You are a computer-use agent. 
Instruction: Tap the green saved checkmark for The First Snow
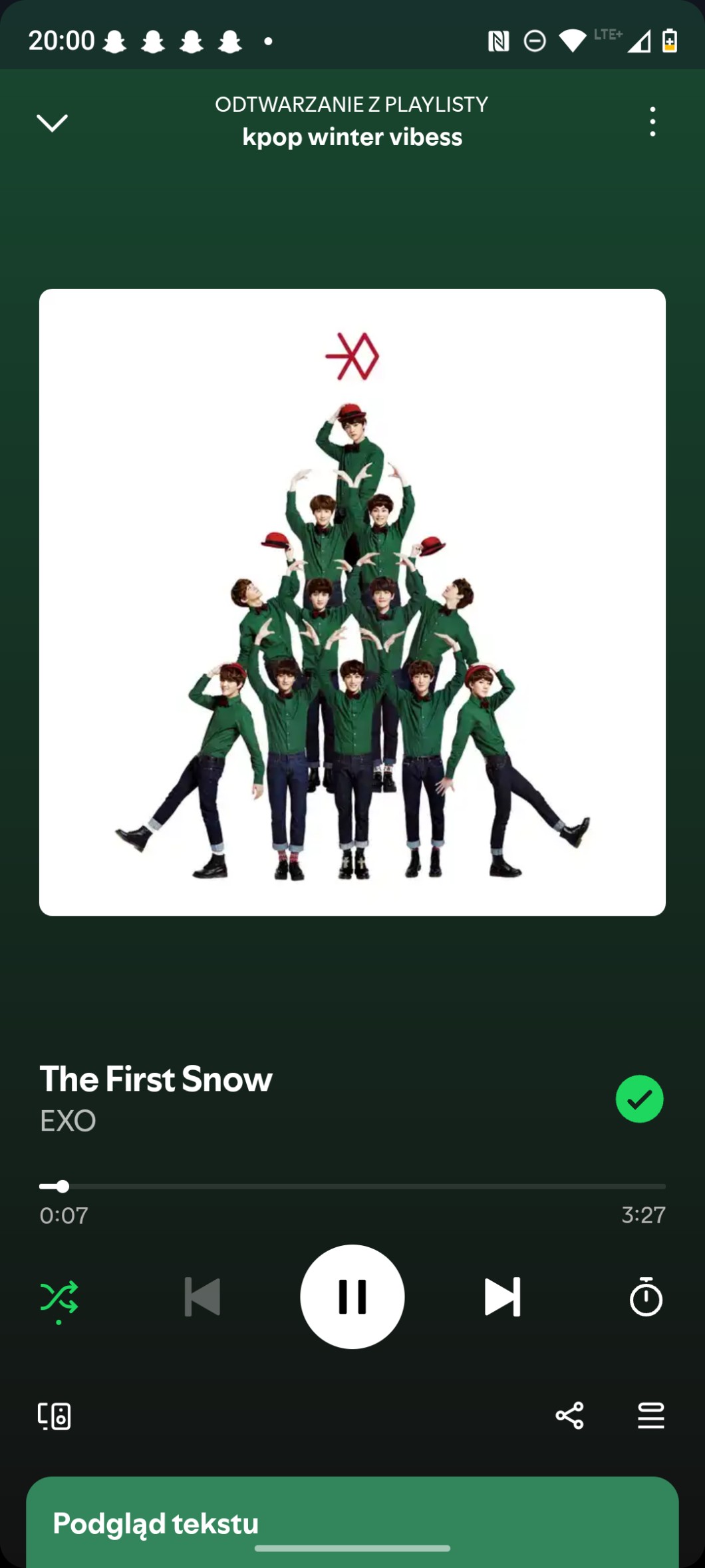coord(639,1099)
